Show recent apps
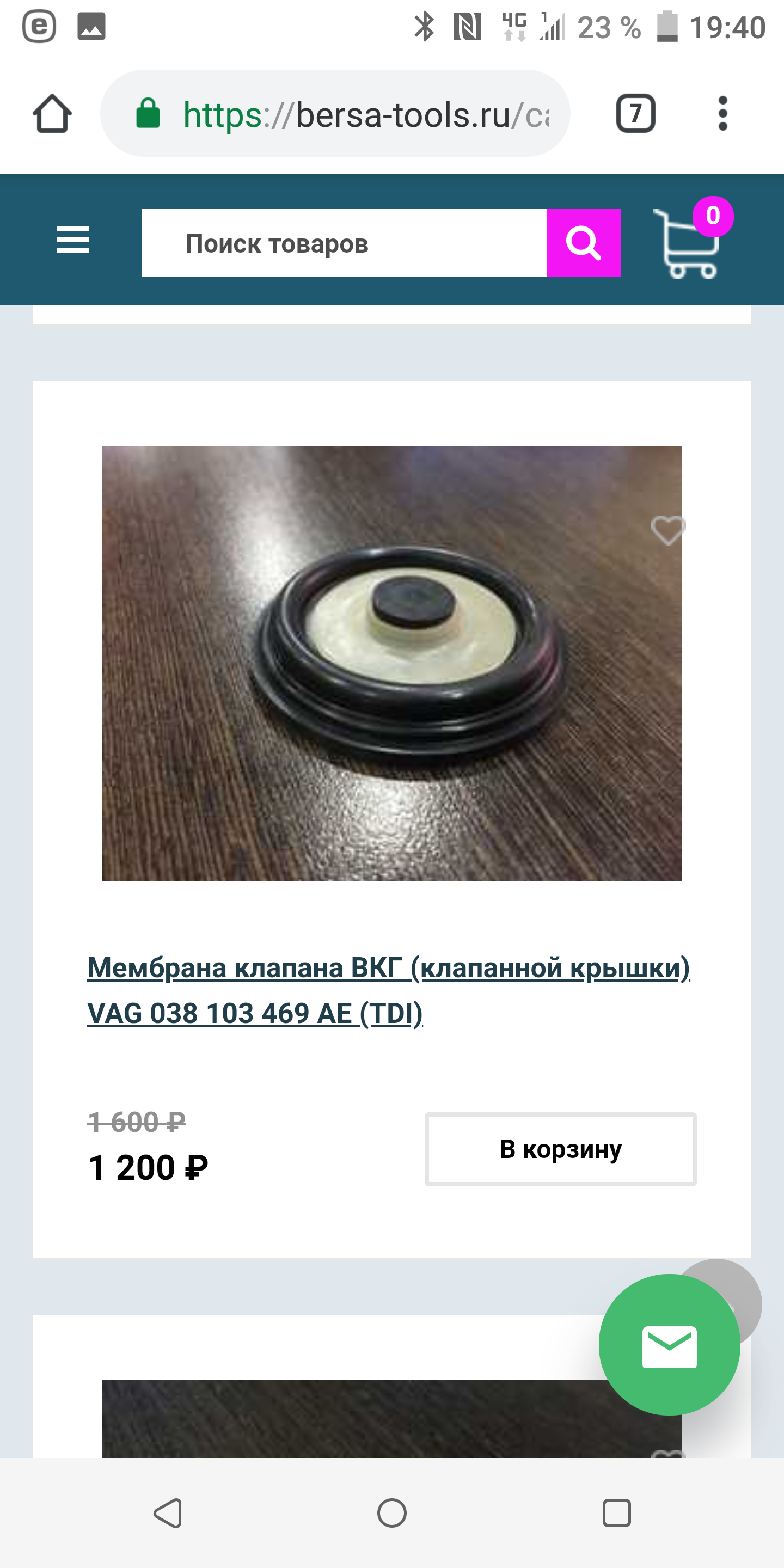This screenshot has height=1568, width=784. (616, 1513)
